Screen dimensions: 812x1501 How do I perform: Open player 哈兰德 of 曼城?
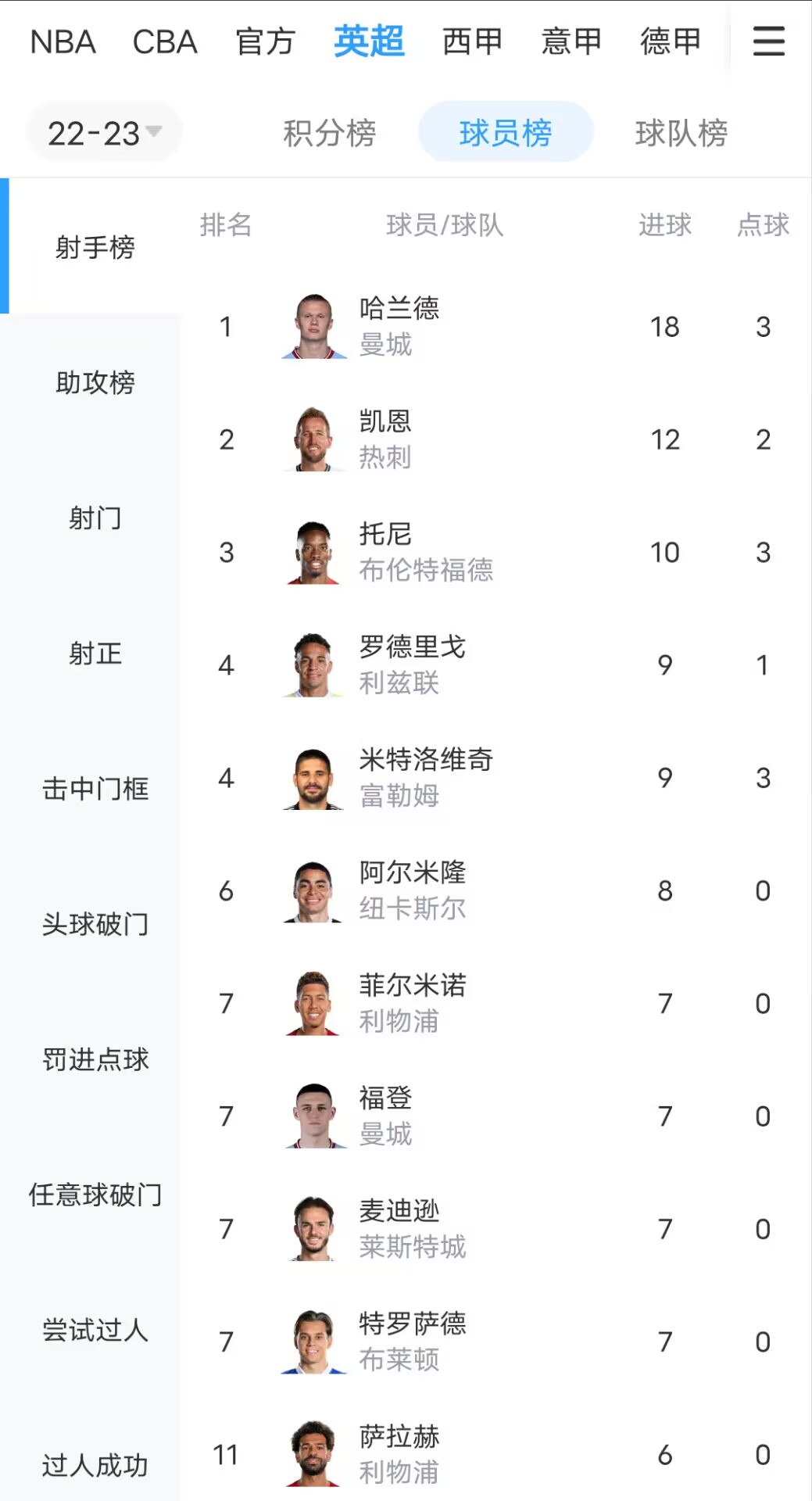496,327
